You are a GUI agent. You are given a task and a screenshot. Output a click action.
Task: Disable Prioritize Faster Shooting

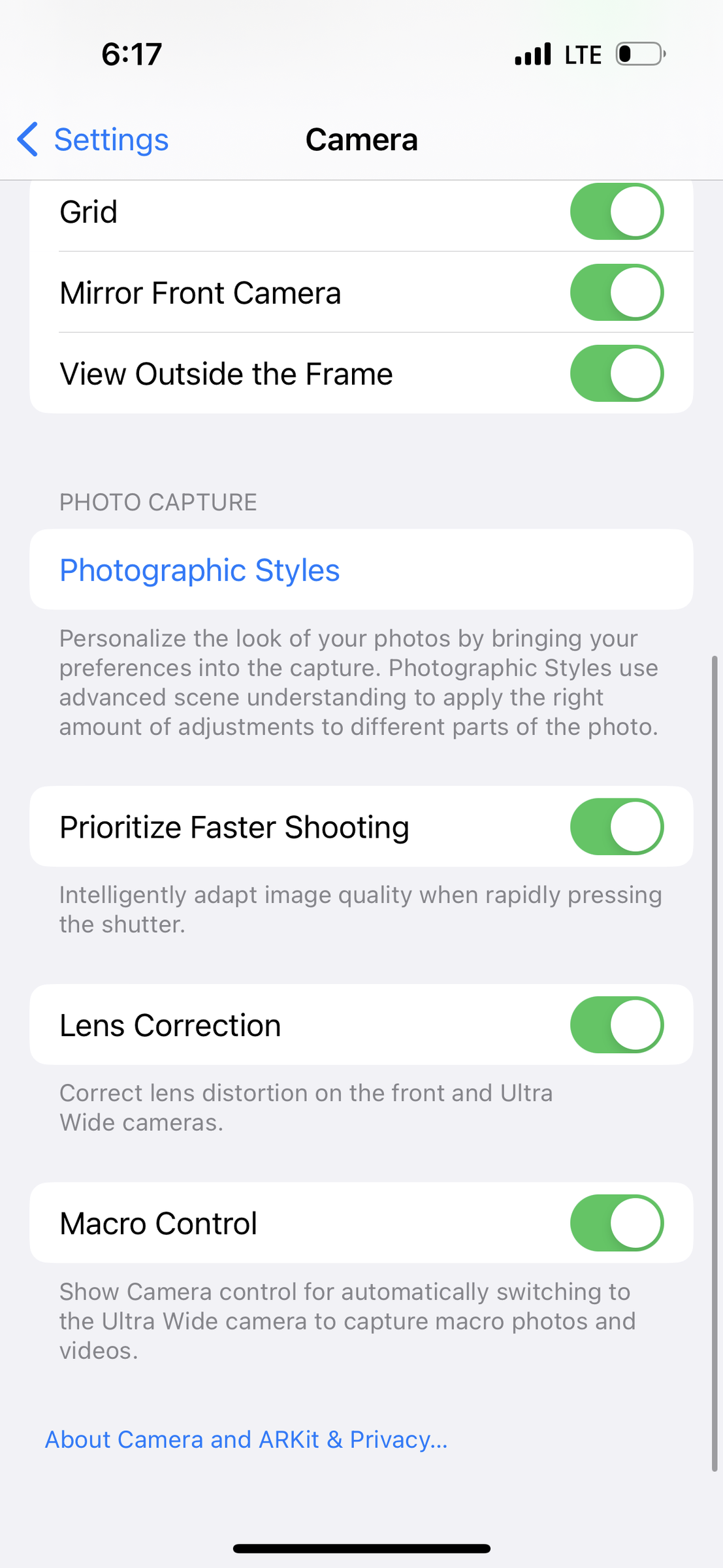[x=616, y=826]
